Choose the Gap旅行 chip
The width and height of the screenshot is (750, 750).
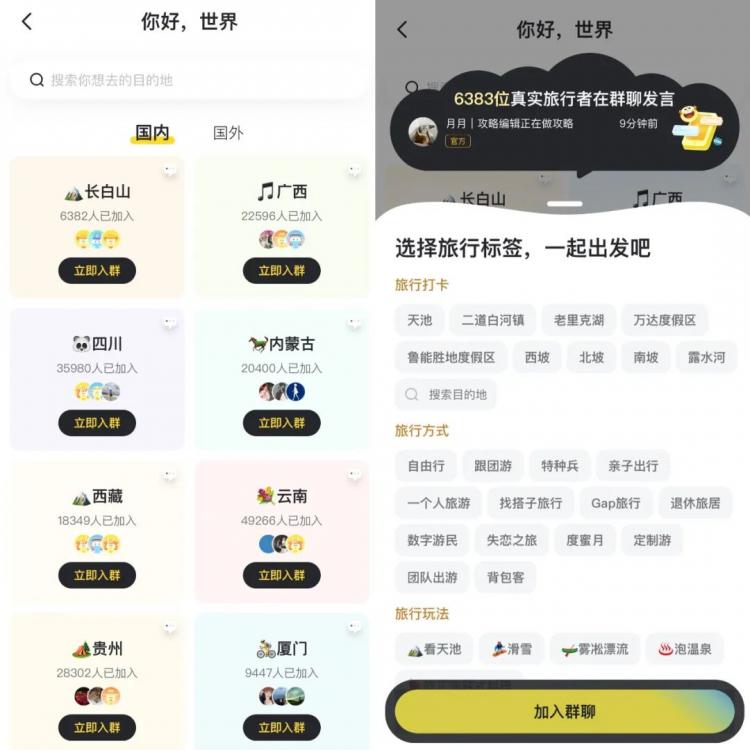tap(615, 503)
